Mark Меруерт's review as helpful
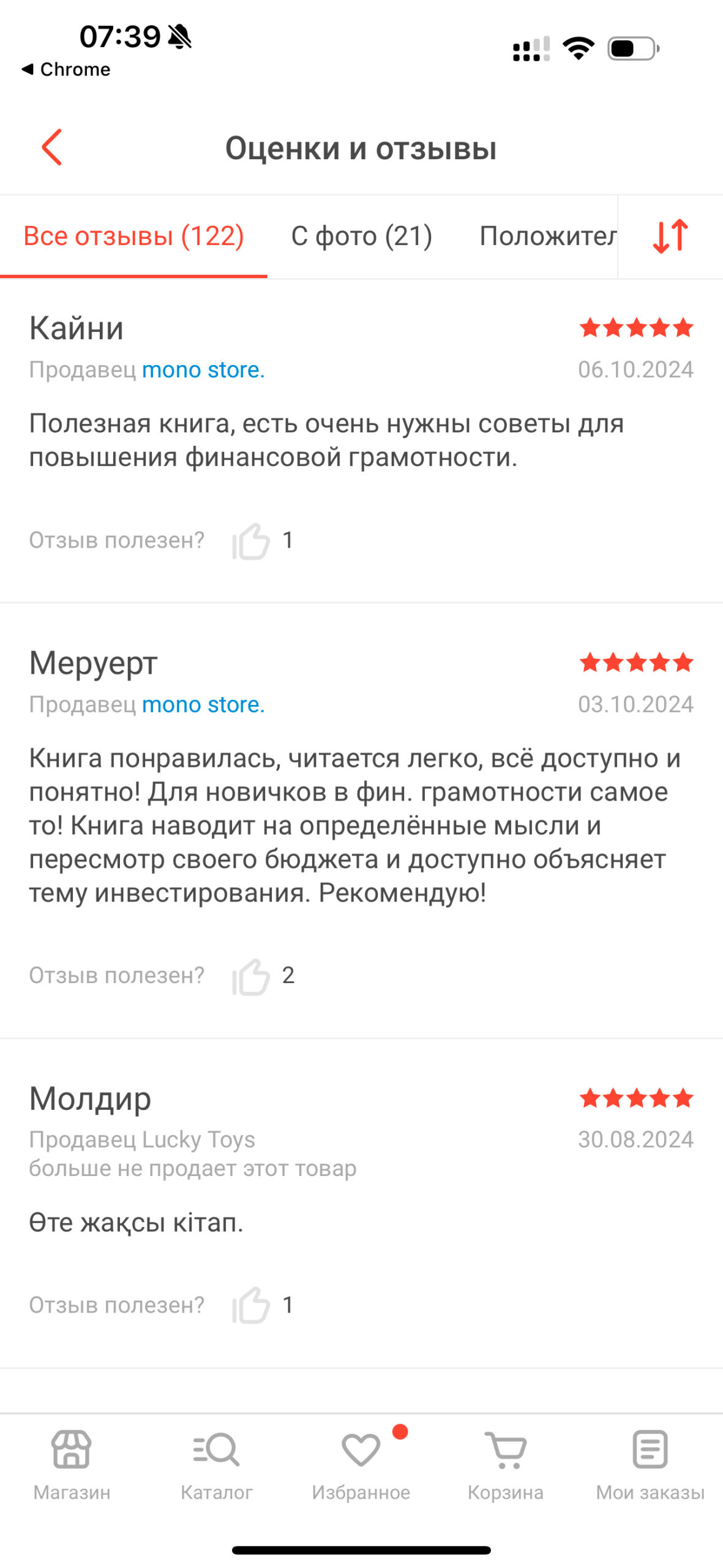The image size is (723, 1568). [x=251, y=976]
